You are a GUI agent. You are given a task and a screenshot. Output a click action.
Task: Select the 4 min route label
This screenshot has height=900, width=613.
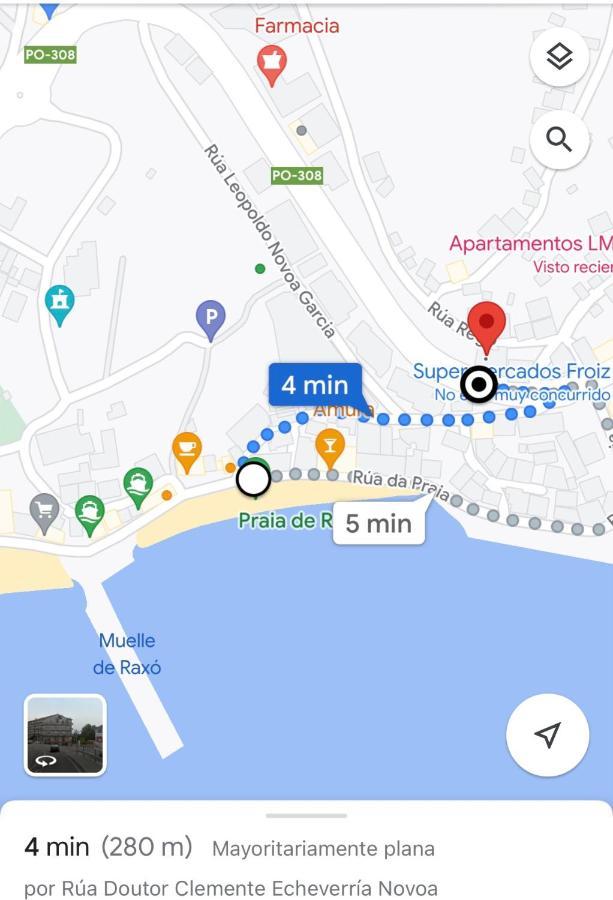[314, 384]
